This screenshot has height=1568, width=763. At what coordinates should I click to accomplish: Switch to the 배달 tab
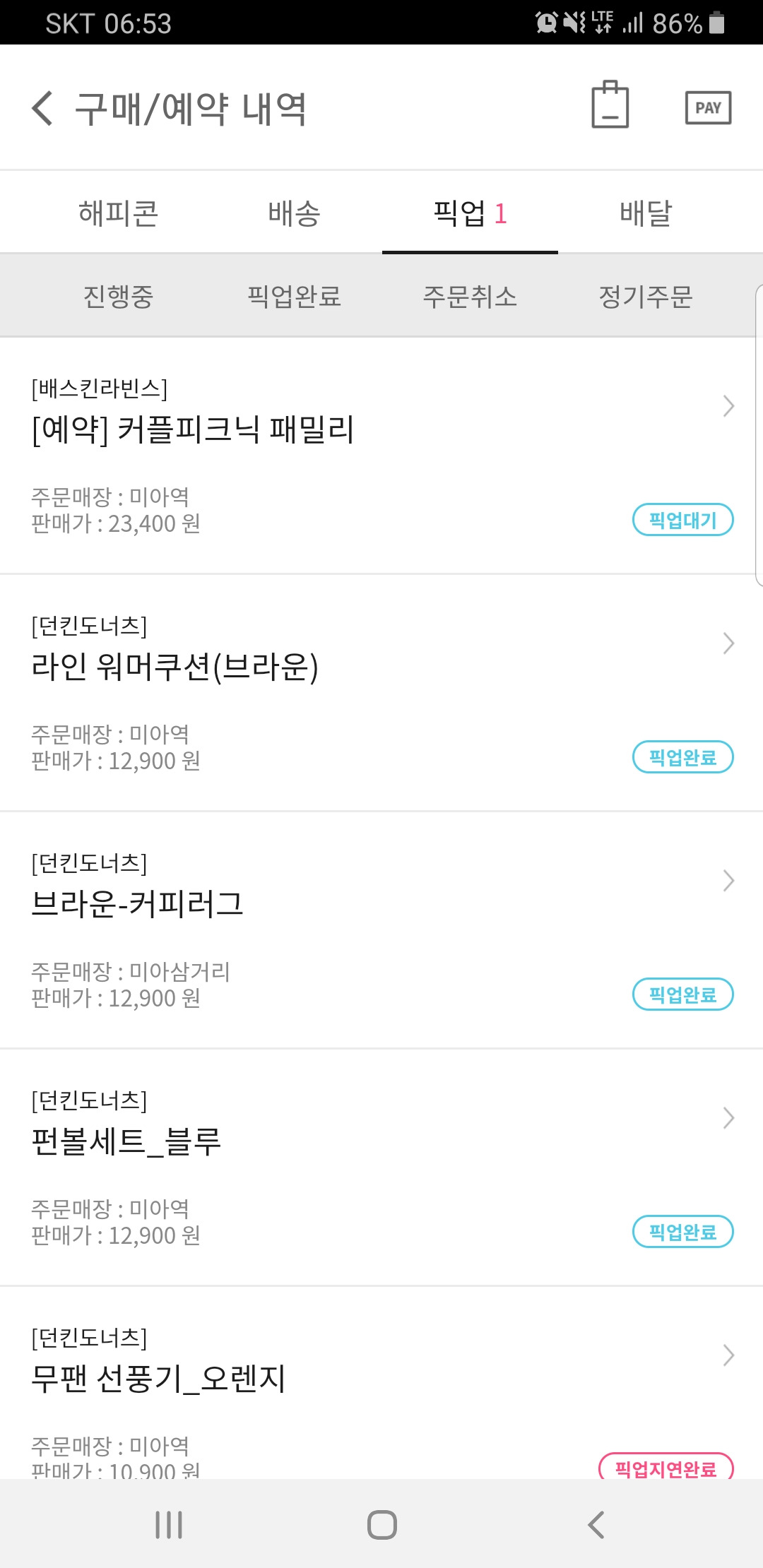coord(645,213)
